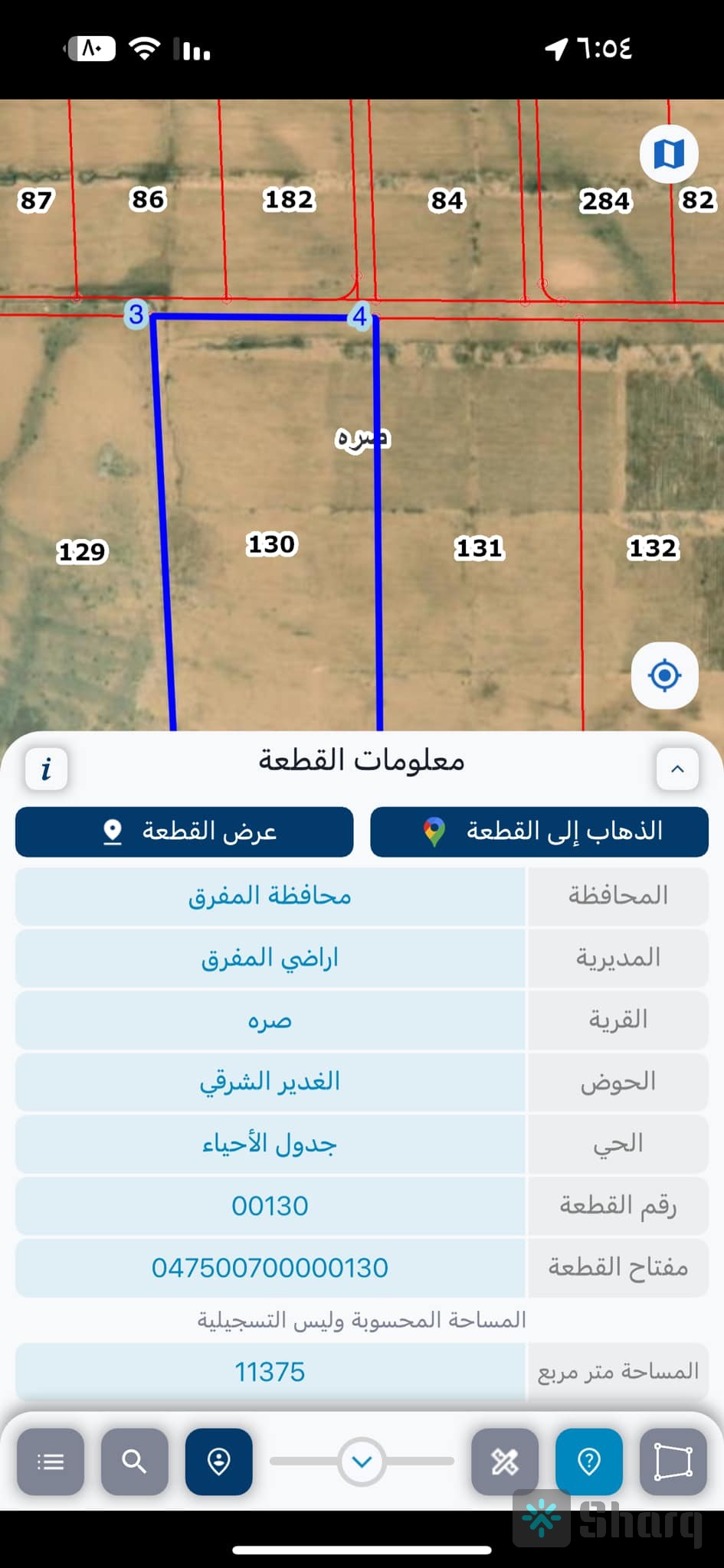Collapse the parcel information panel chevron
The height and width of the screenshot is (1568, 724).
pos(676,769)
